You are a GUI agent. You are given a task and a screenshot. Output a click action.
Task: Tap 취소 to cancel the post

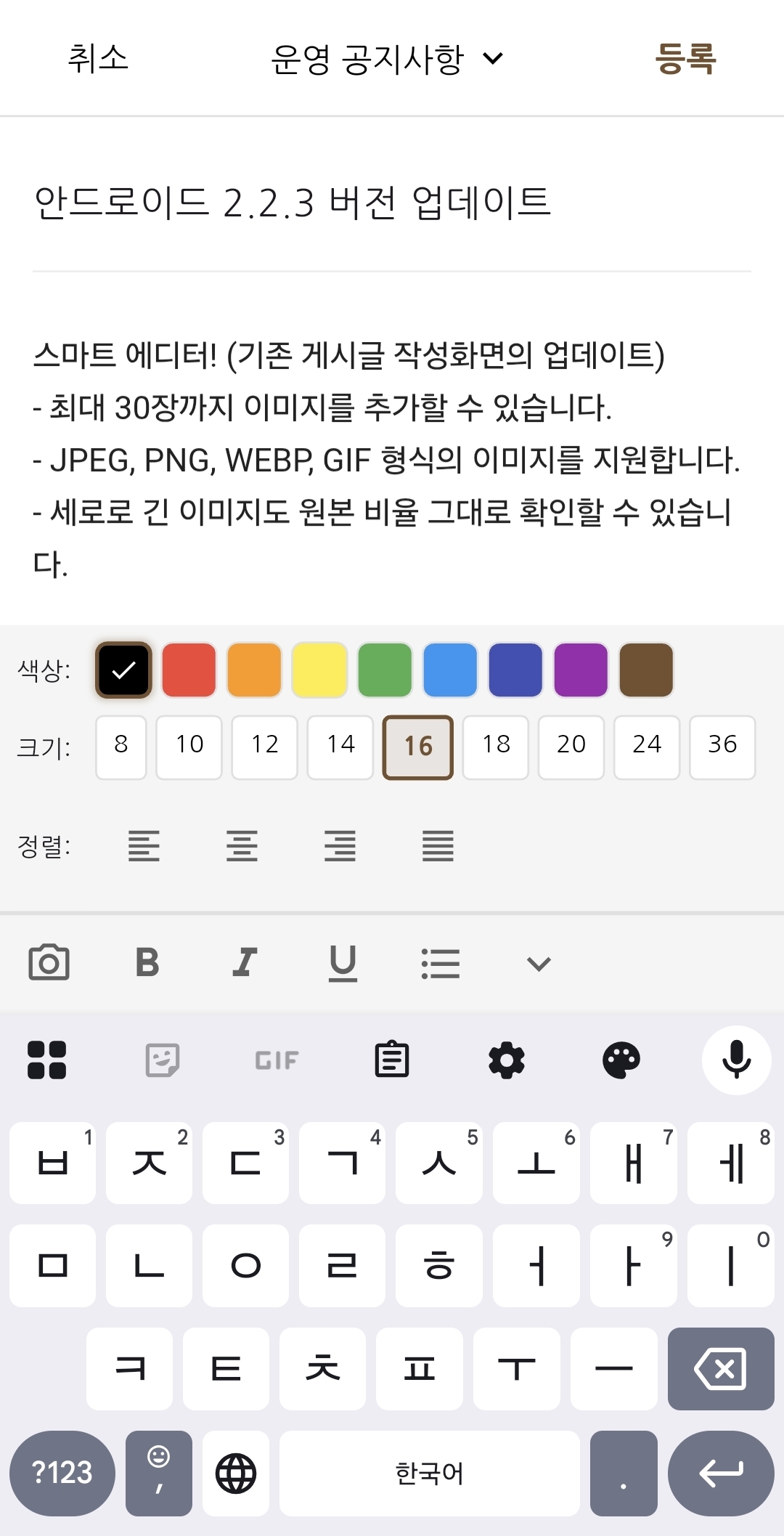point(98,58)
